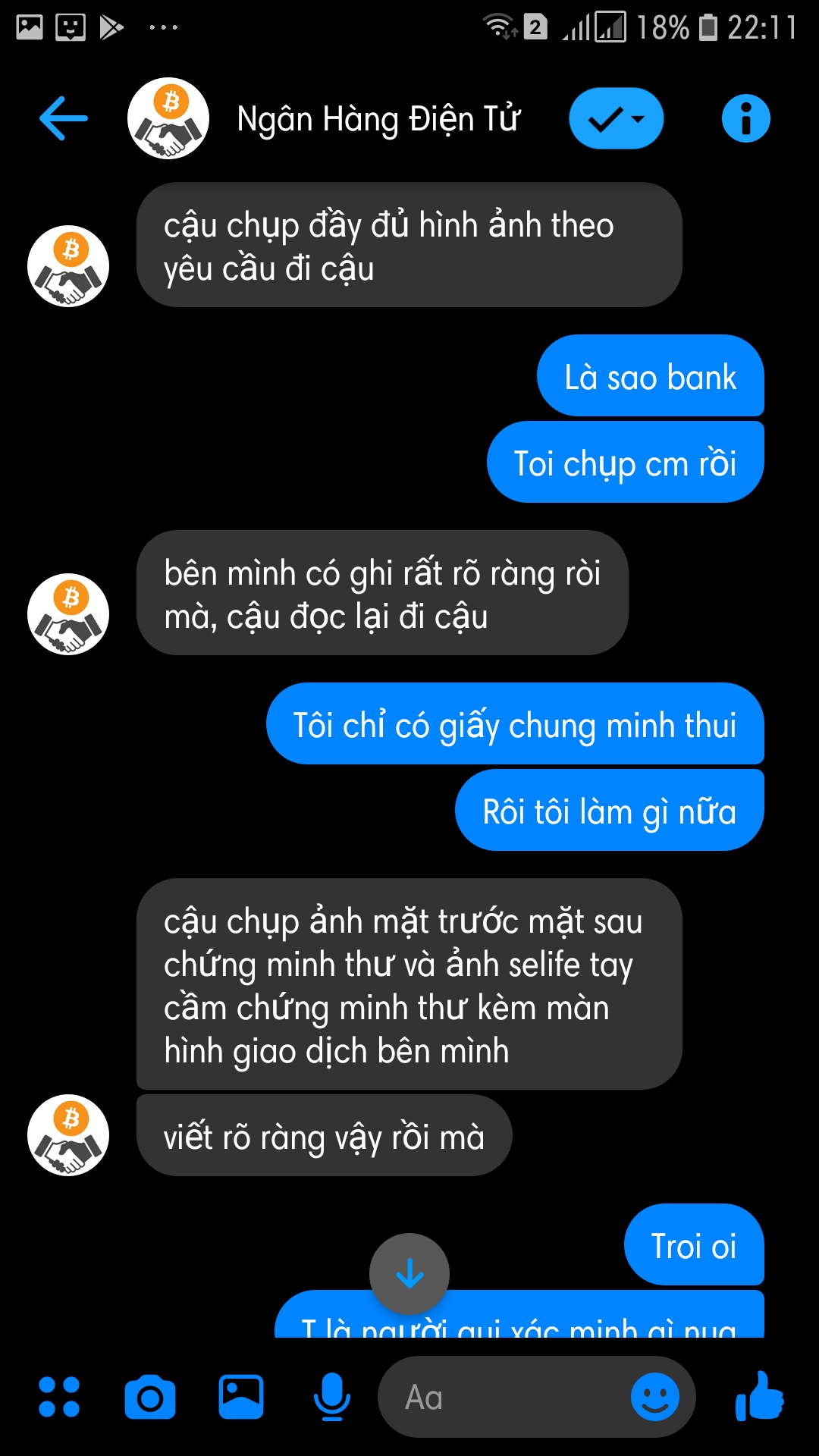Open the emoji picker smiley
Screen dimensions: 819x1456
tap(655, 1397)
